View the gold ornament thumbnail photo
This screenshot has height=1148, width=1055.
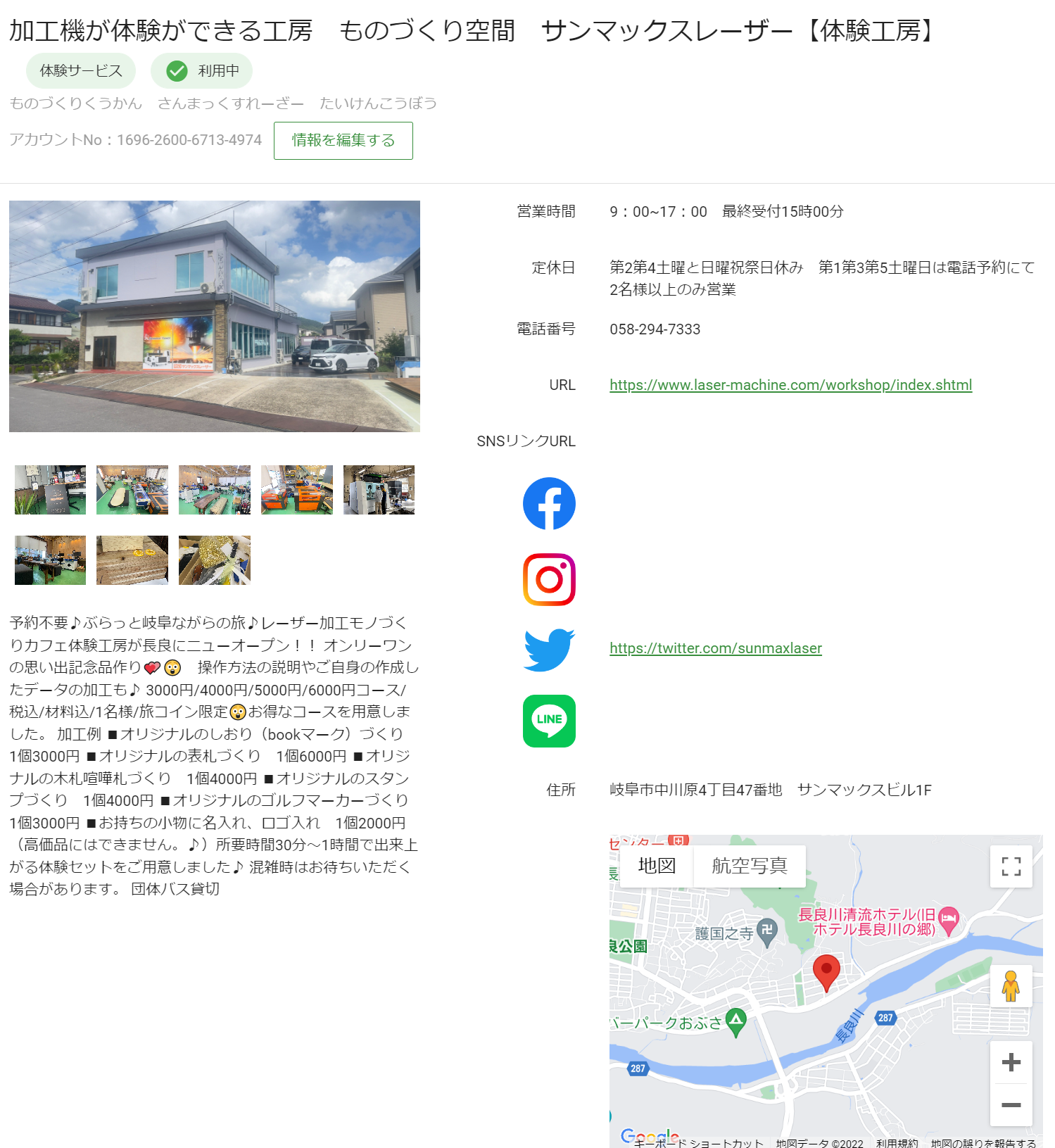215,560
